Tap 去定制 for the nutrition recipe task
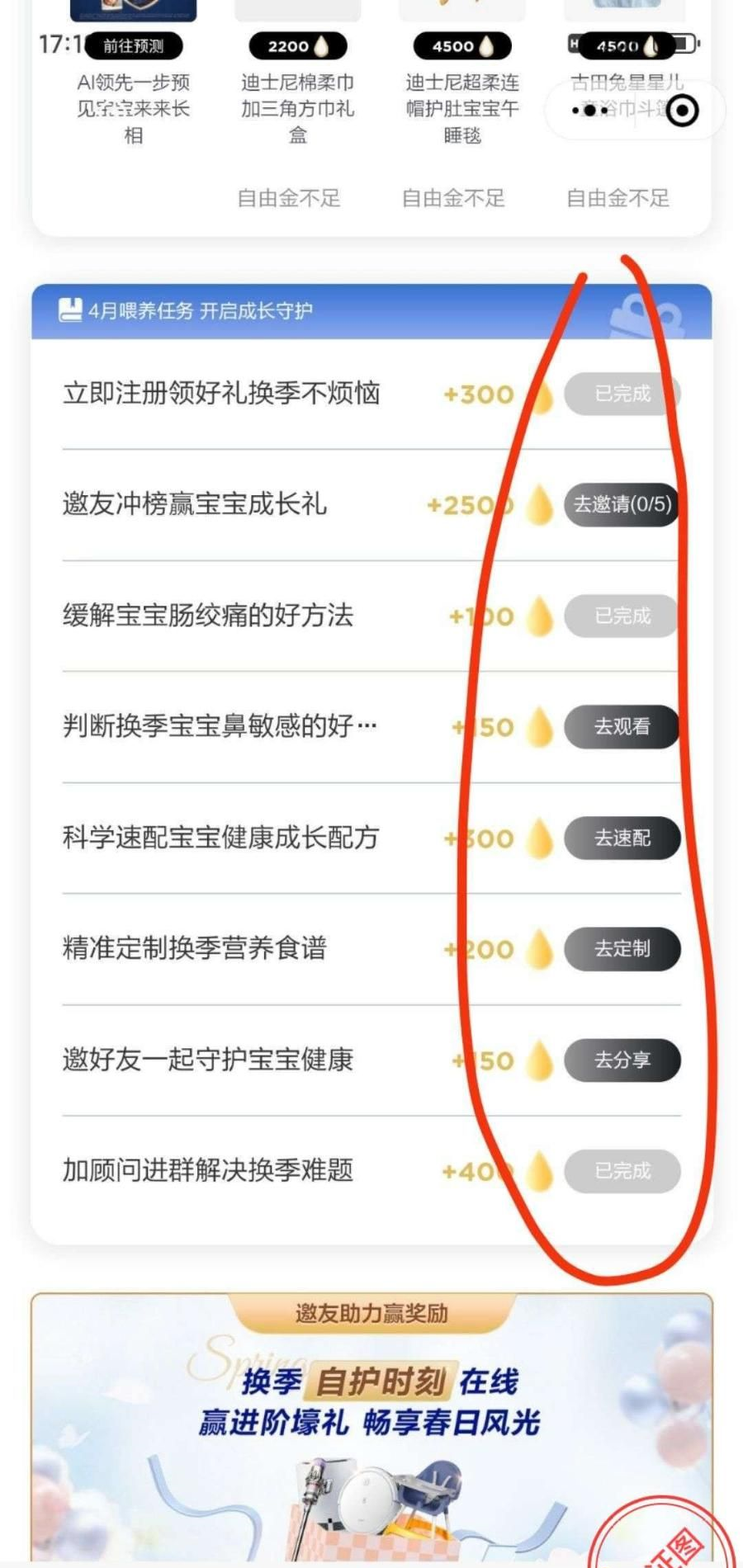743x1568 pixels. (x=622, y=949)
